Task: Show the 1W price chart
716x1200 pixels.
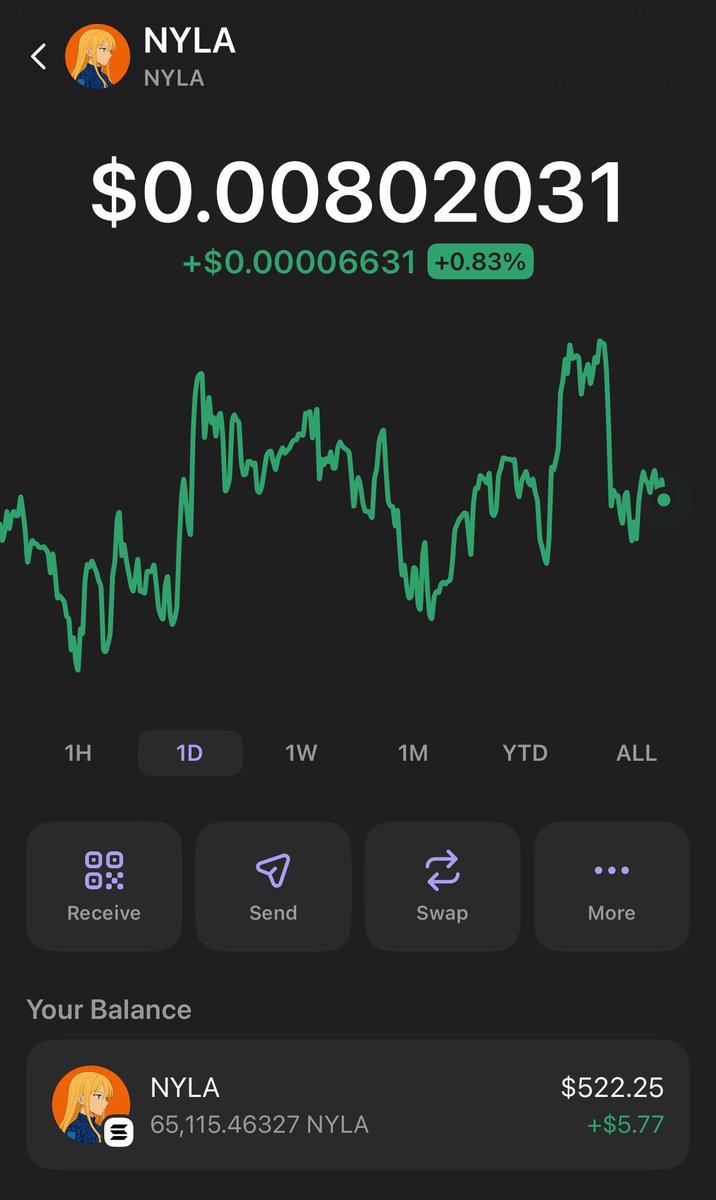Action: point(301,753)
